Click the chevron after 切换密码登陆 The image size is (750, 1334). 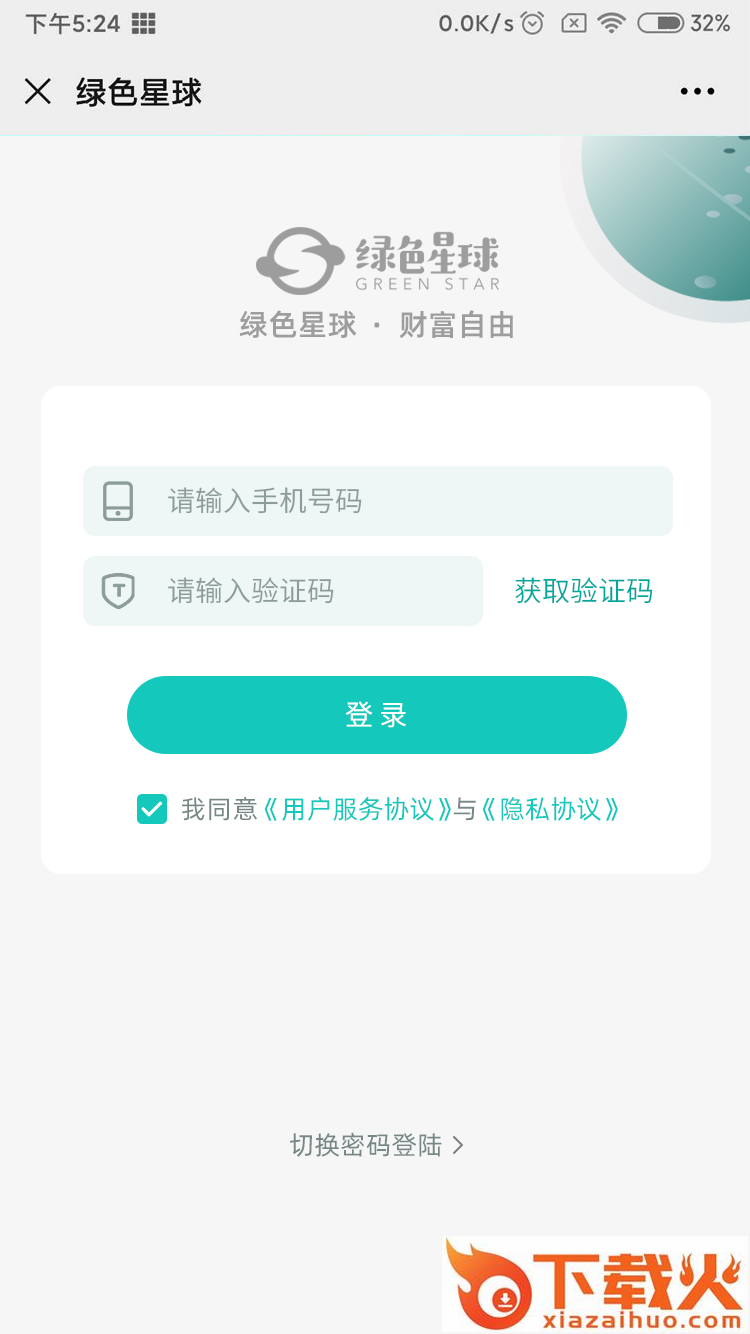click(x=458, y=1146)
